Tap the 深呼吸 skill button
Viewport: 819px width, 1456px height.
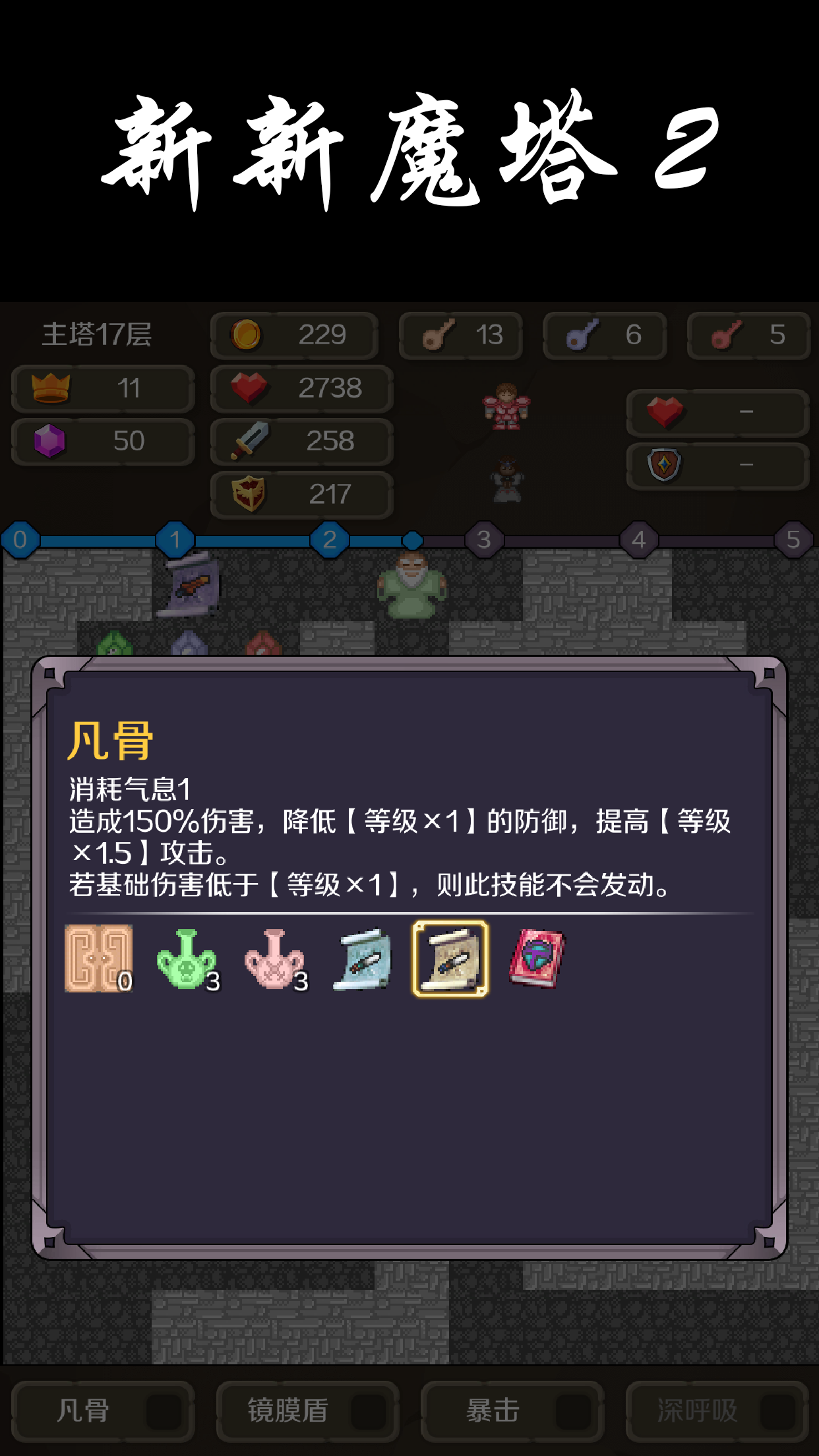pos(717,1410)
